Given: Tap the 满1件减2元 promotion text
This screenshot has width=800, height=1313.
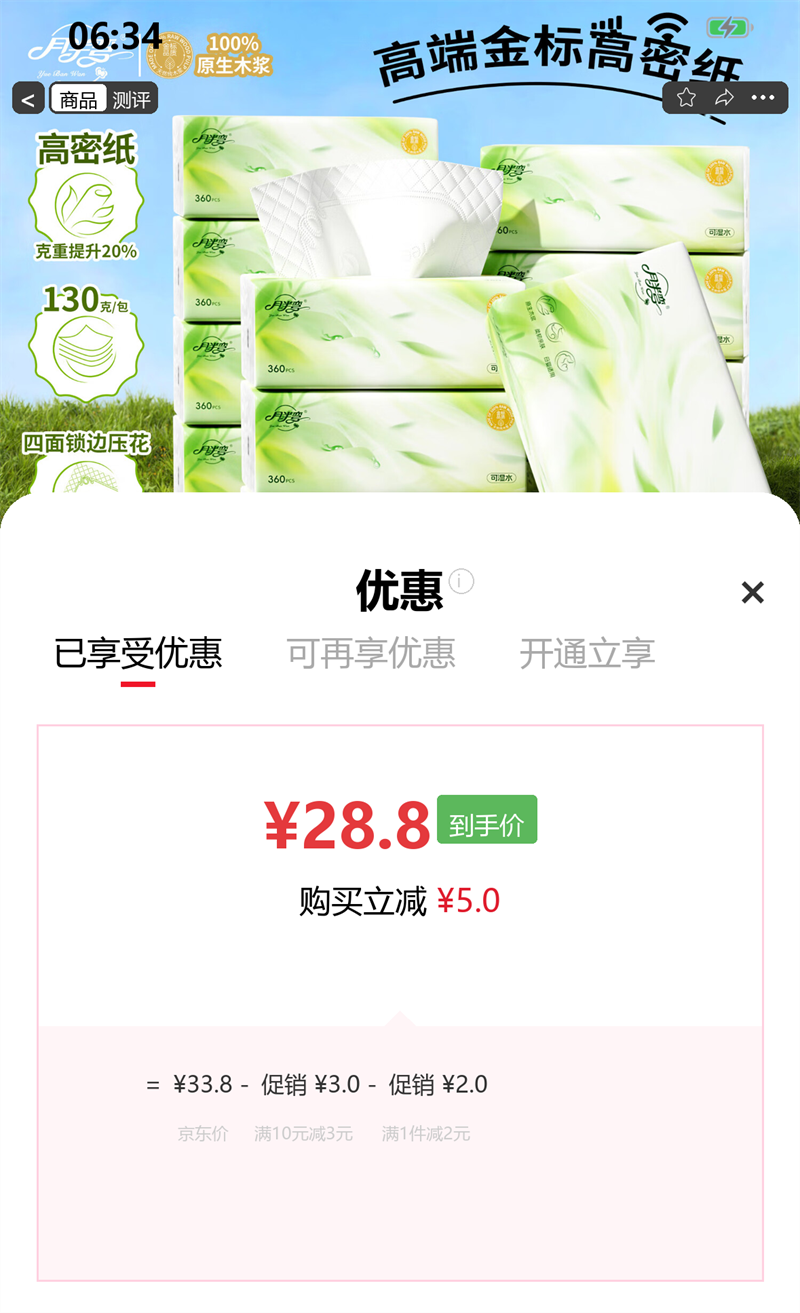Looking at the screenshot, I should pyautogui.click(x=425, y=1134).
